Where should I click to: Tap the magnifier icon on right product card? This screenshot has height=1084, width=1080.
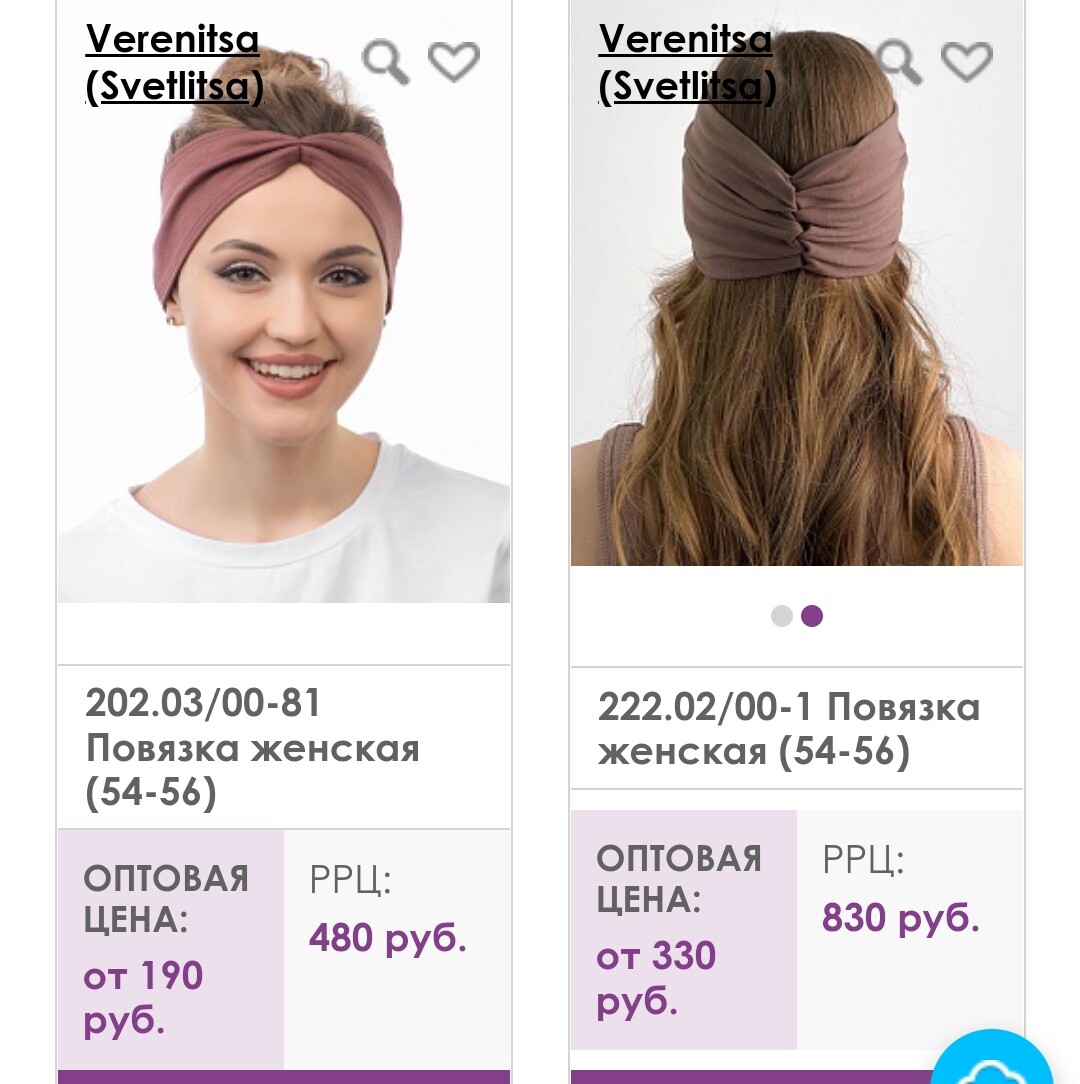coord(899,60)
